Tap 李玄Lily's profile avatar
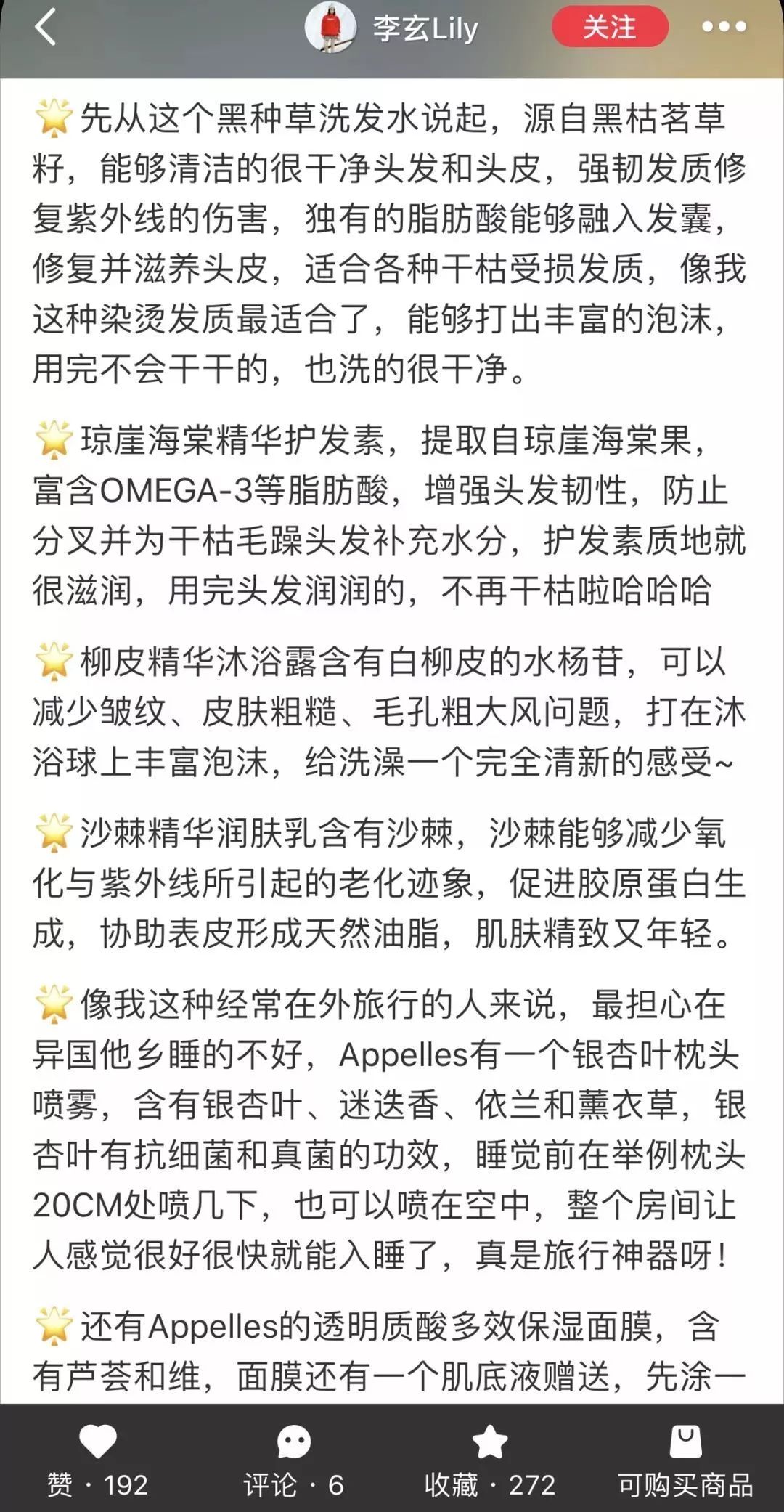This screenshot has height=1512, width=784. click(333, 29)
